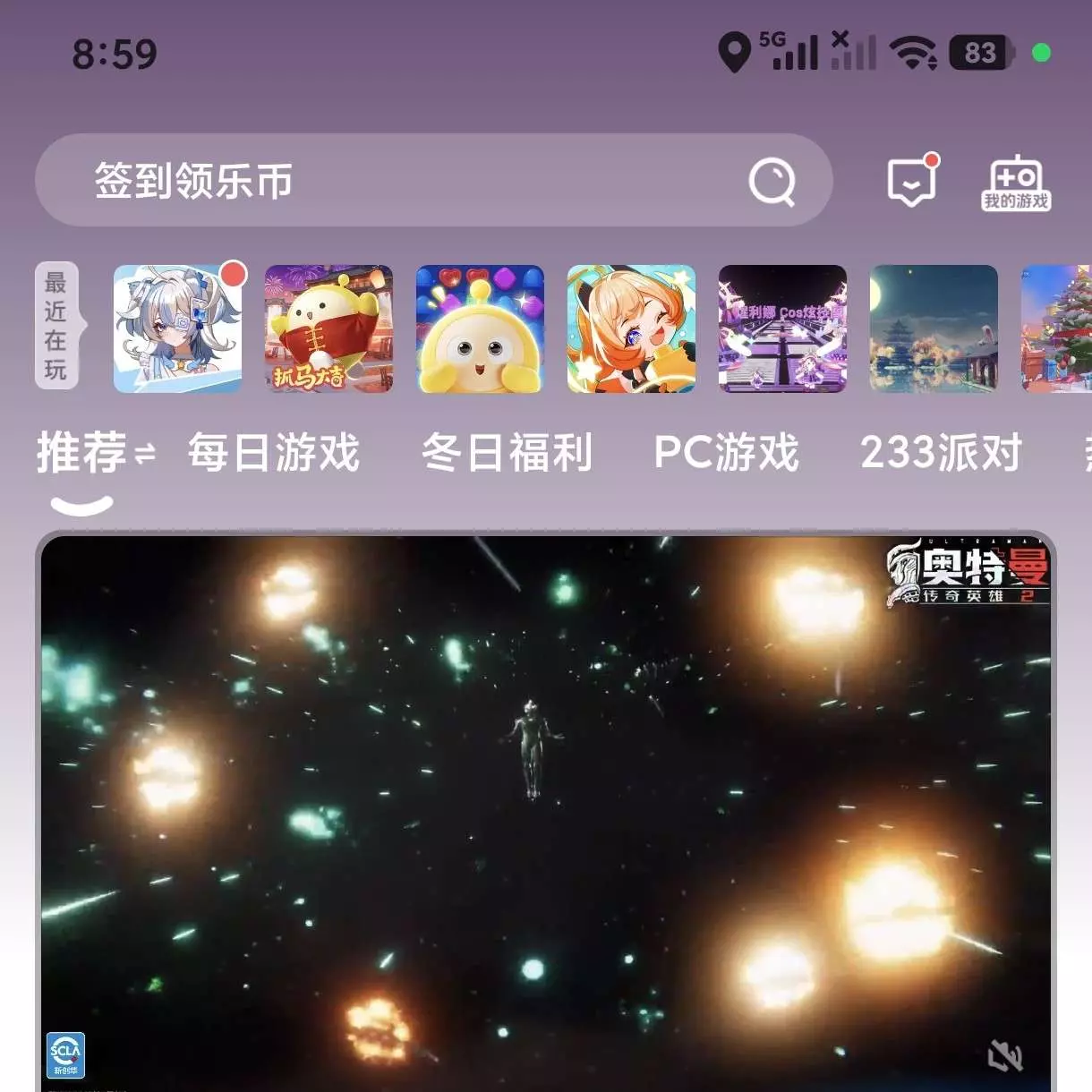
Task: Open 我的游戏 my games
Action: click(1016, 183)
